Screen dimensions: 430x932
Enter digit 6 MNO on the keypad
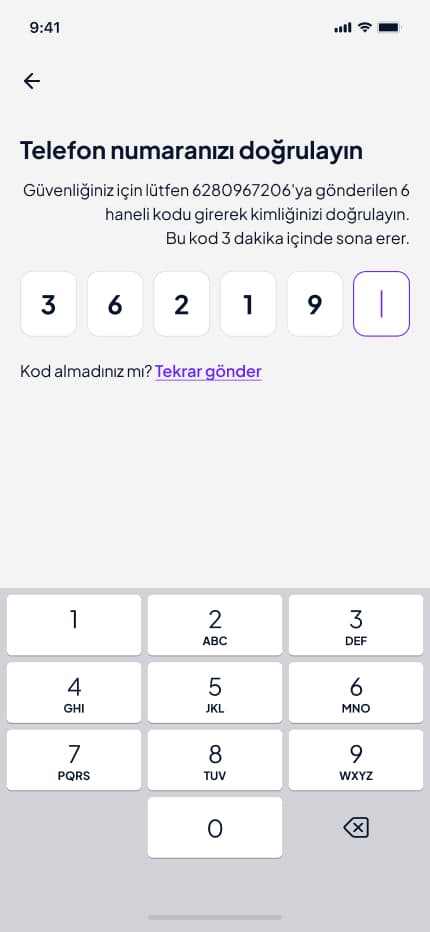356,692
